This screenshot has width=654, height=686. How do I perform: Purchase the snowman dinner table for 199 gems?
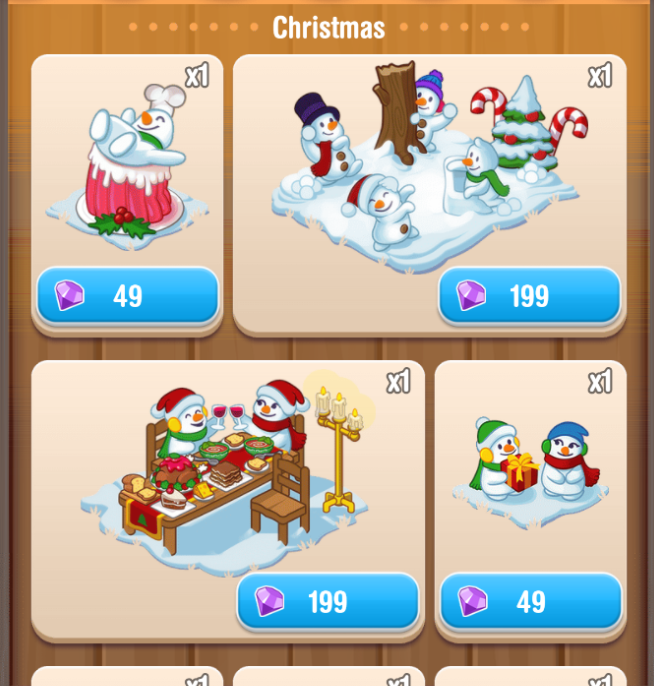(x=327, y=602)
